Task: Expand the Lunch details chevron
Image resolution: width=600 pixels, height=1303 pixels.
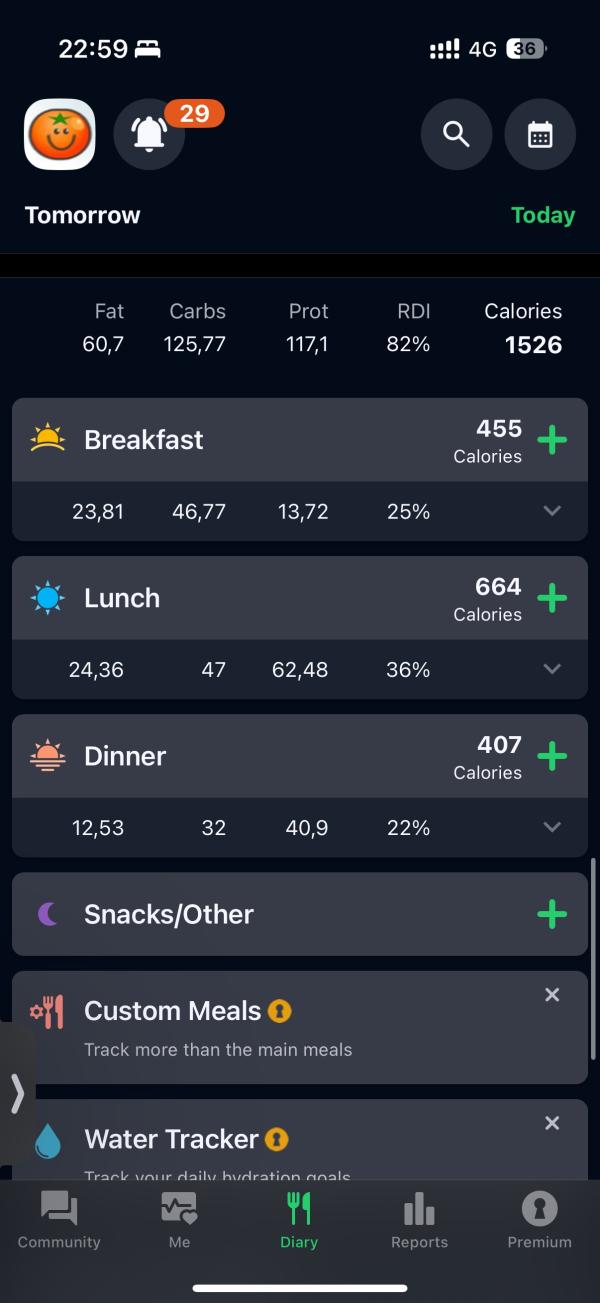Action: pyautogui.click(x=552, y=669)
